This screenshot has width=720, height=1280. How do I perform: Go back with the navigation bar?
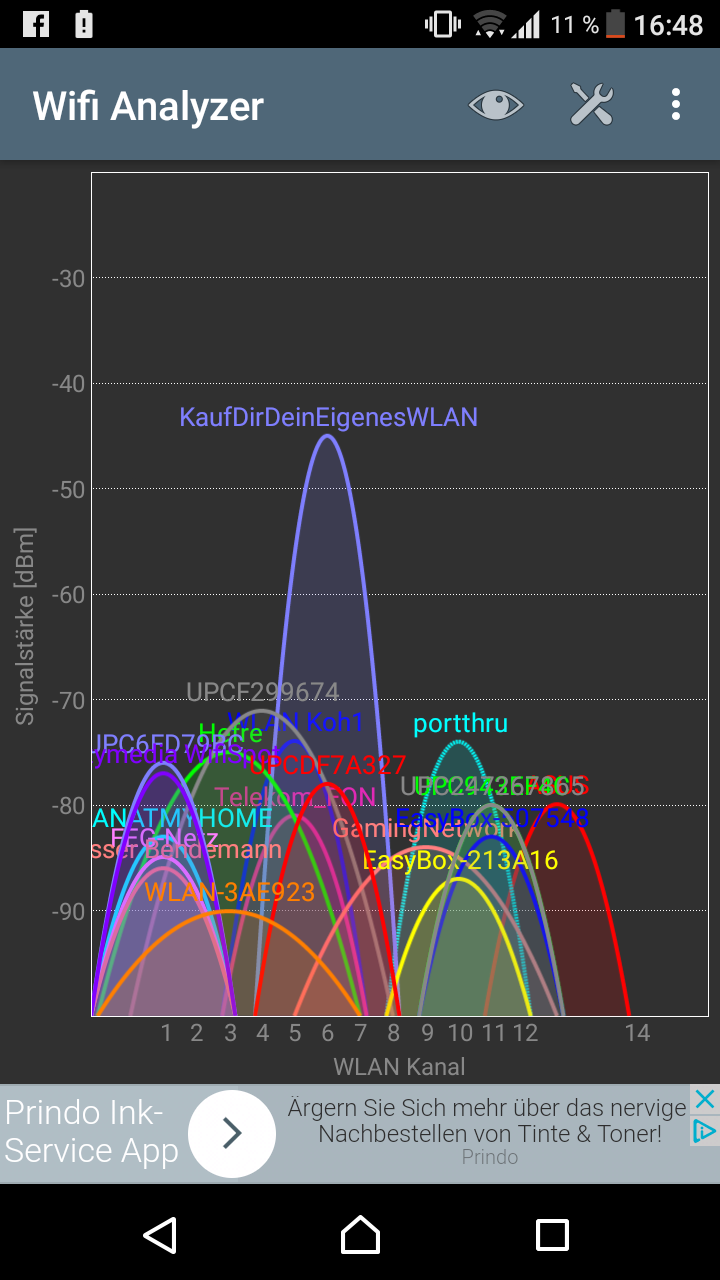tap(161, 1235)
